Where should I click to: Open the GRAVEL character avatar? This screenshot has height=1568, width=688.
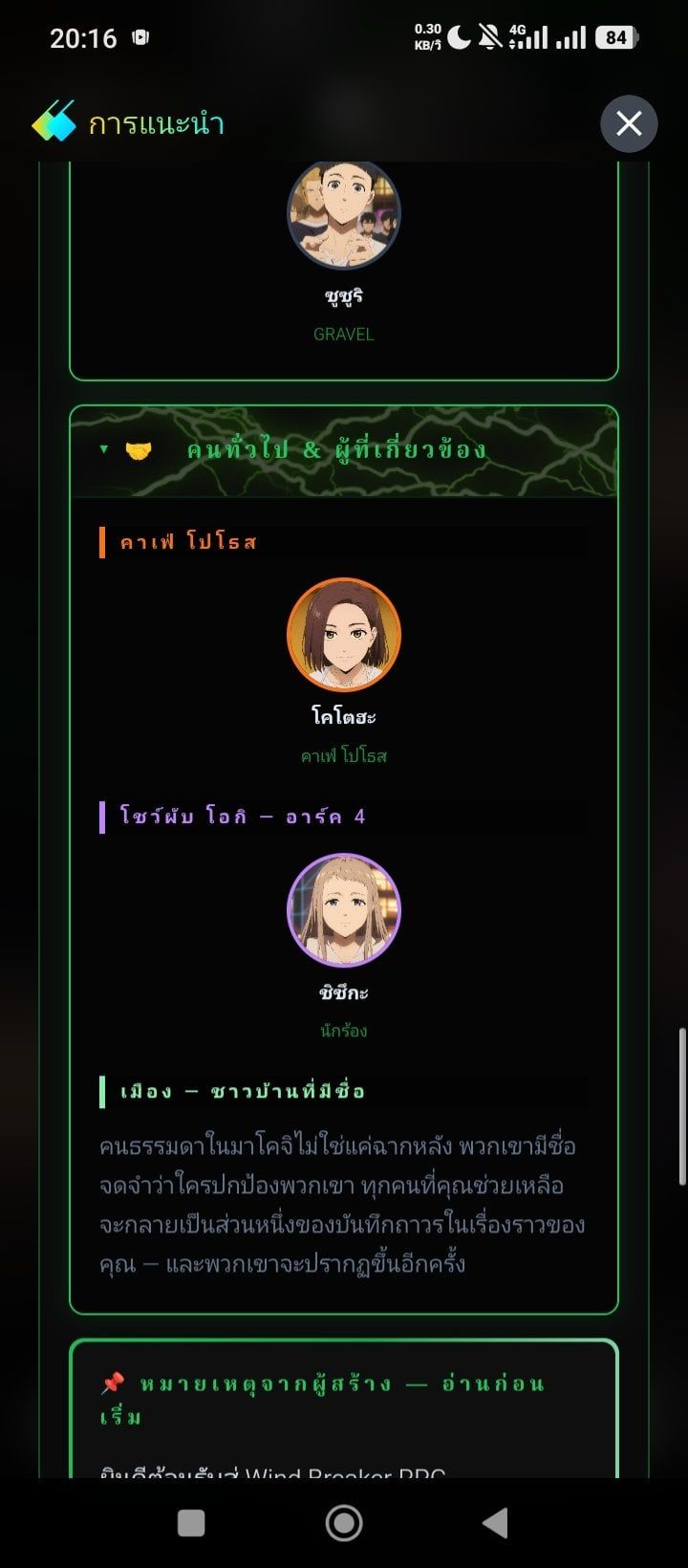coord(344,213)
